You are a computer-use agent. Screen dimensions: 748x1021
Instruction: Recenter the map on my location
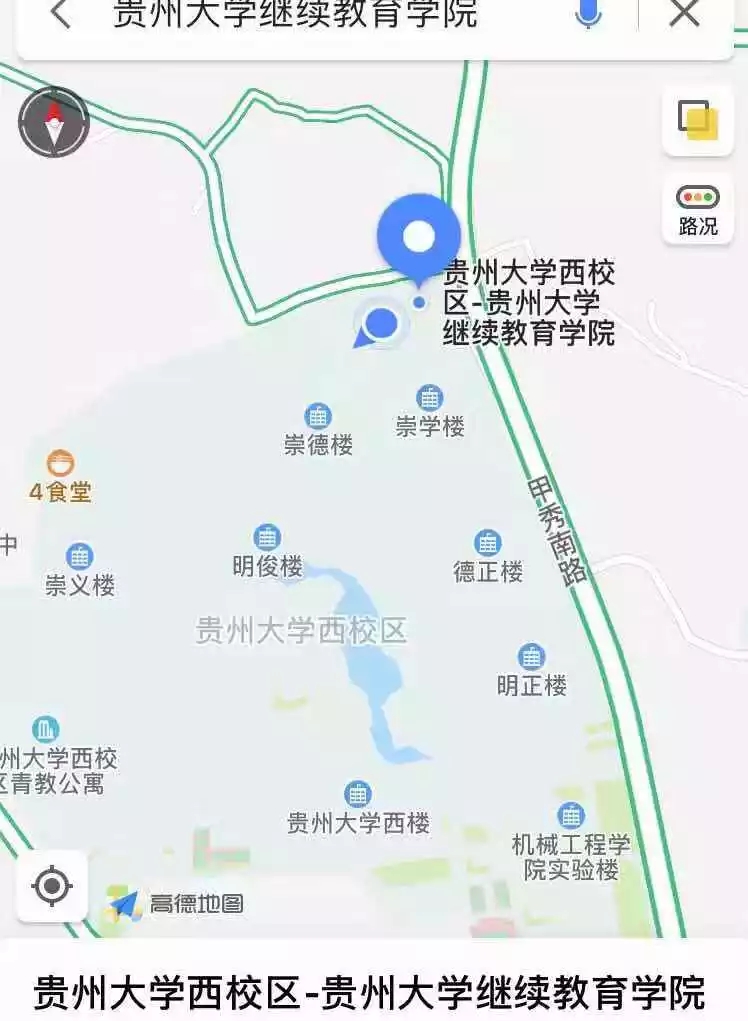pyautogui.click(x=52, y=886)
